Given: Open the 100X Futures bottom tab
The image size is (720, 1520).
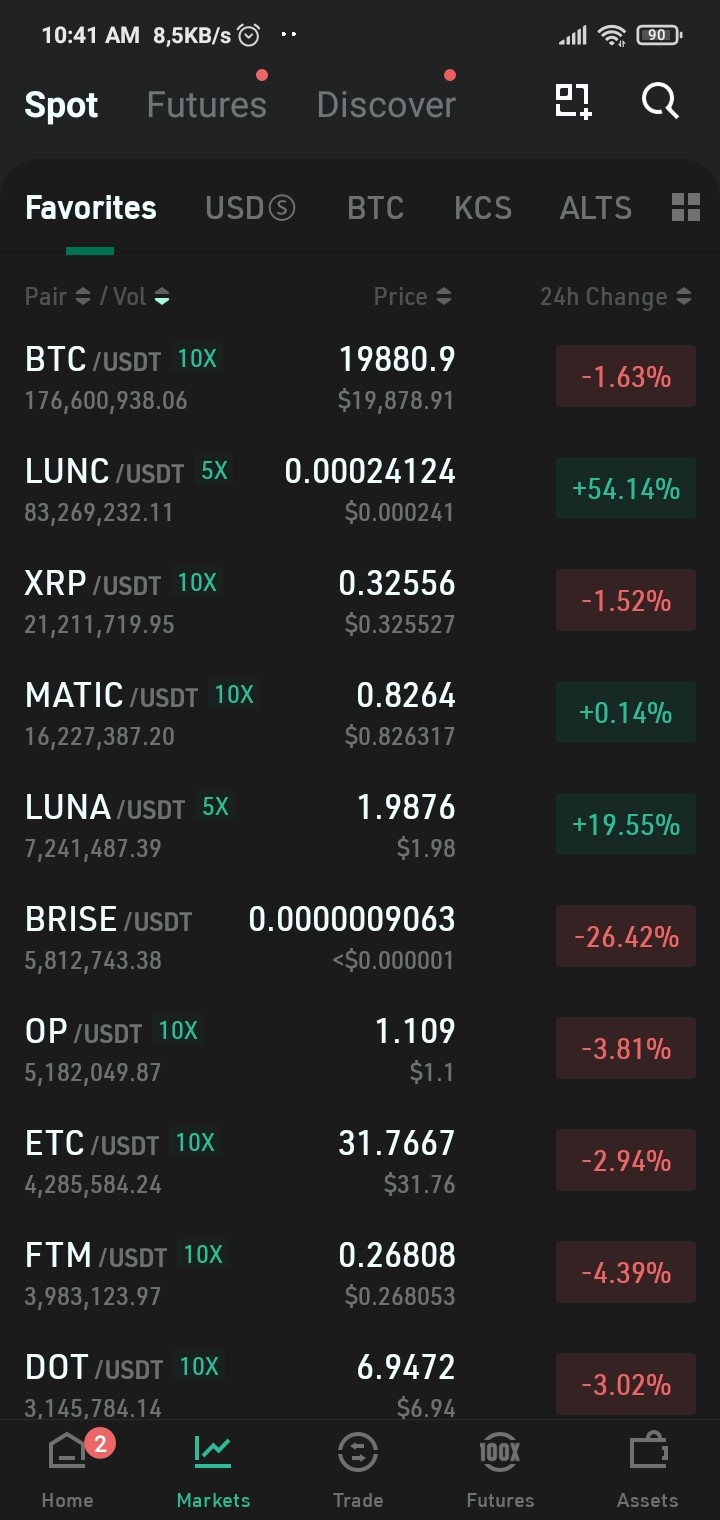Looking at the screenshot, I should (500, 1470).
